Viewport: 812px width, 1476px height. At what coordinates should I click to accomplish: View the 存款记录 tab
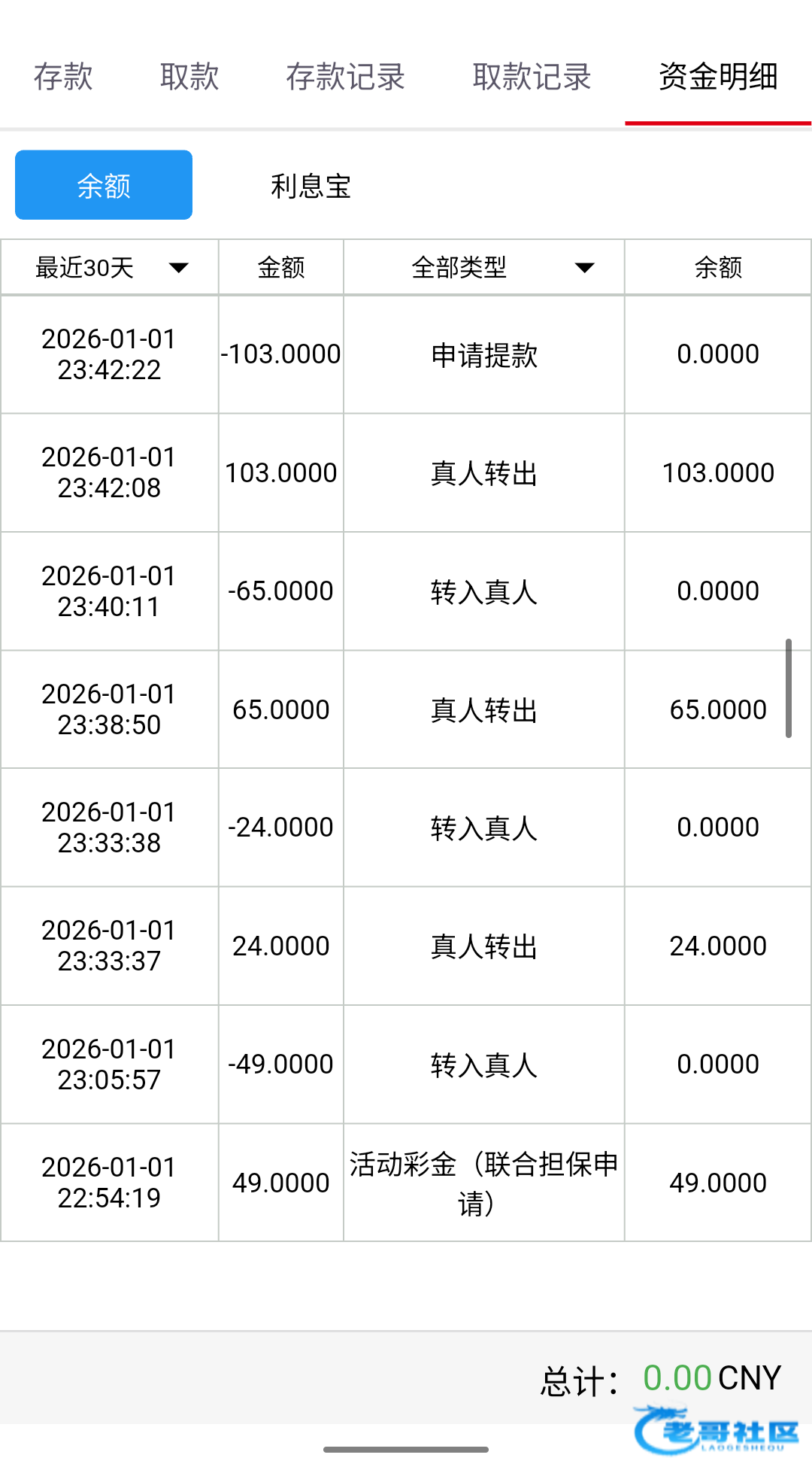[x=345, y=77]
